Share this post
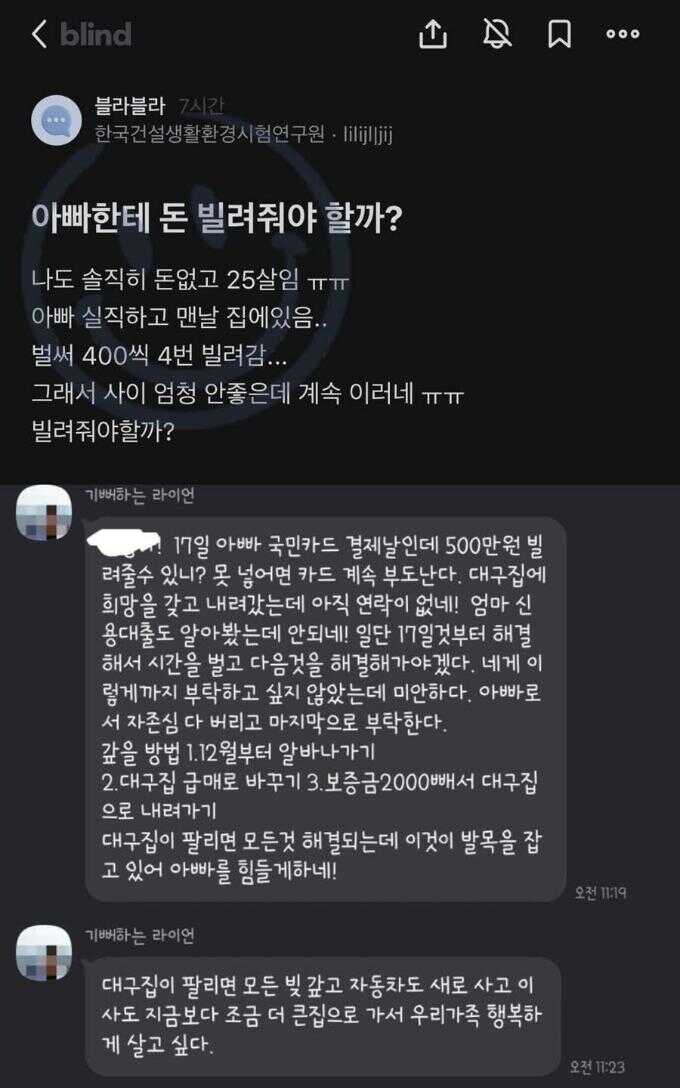This screenshot has width=680, height=1088. tap(432, 35)
